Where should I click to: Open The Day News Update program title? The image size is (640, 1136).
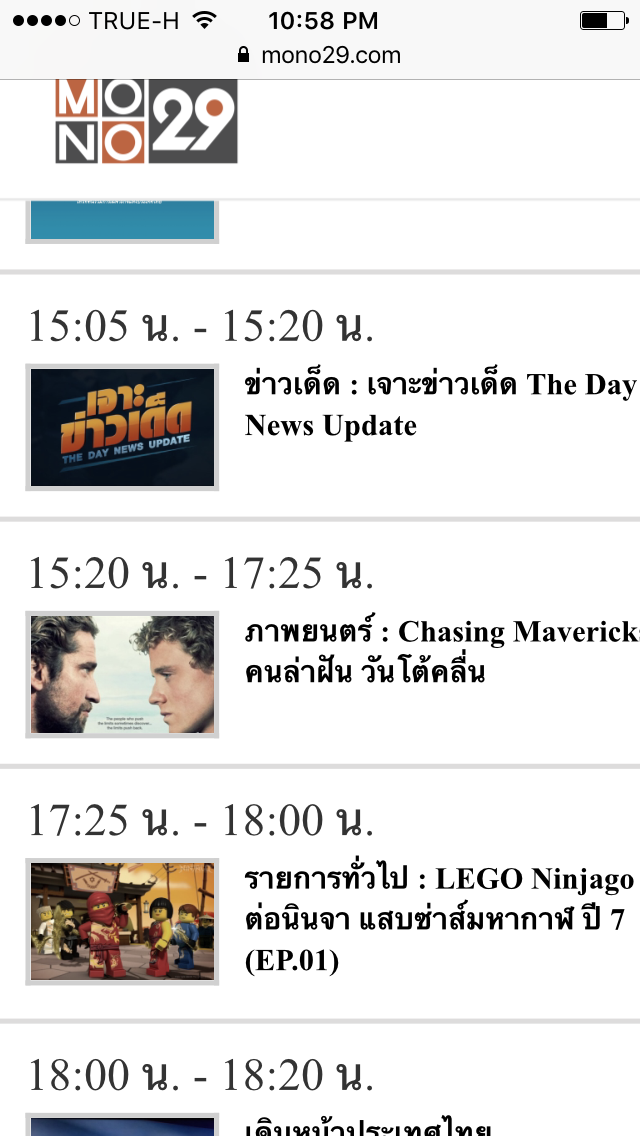[440, 405]
